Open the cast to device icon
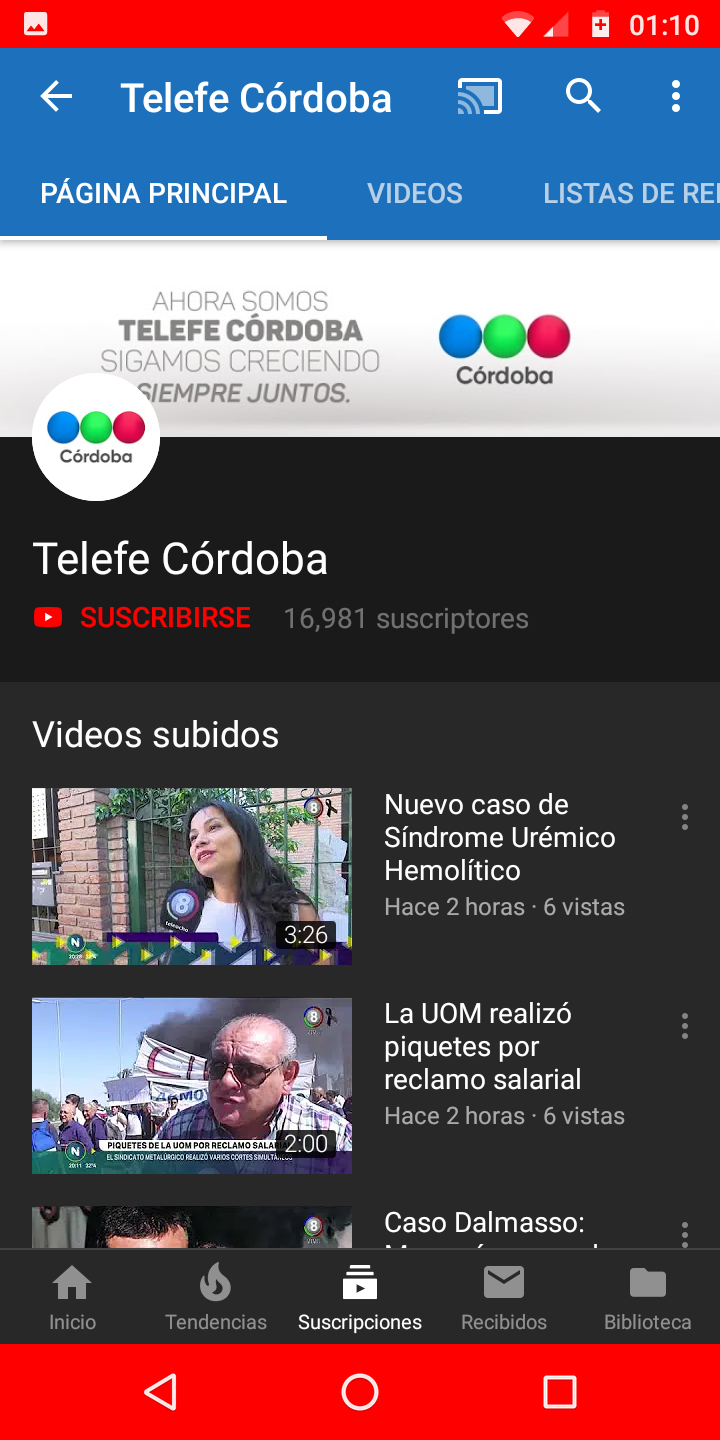This screenshot has width=720, height=1440. (x=480, y=97)
